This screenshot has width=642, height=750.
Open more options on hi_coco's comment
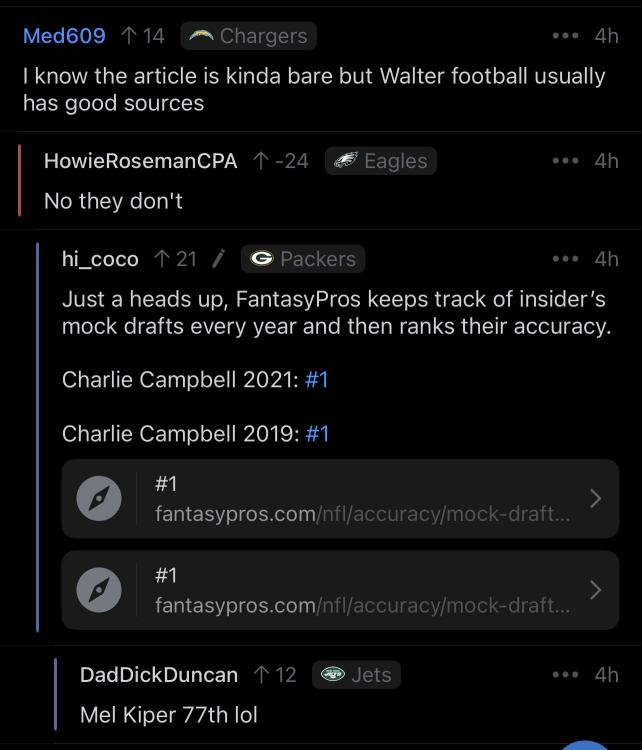pyautogui.click(x=565, y=259)
